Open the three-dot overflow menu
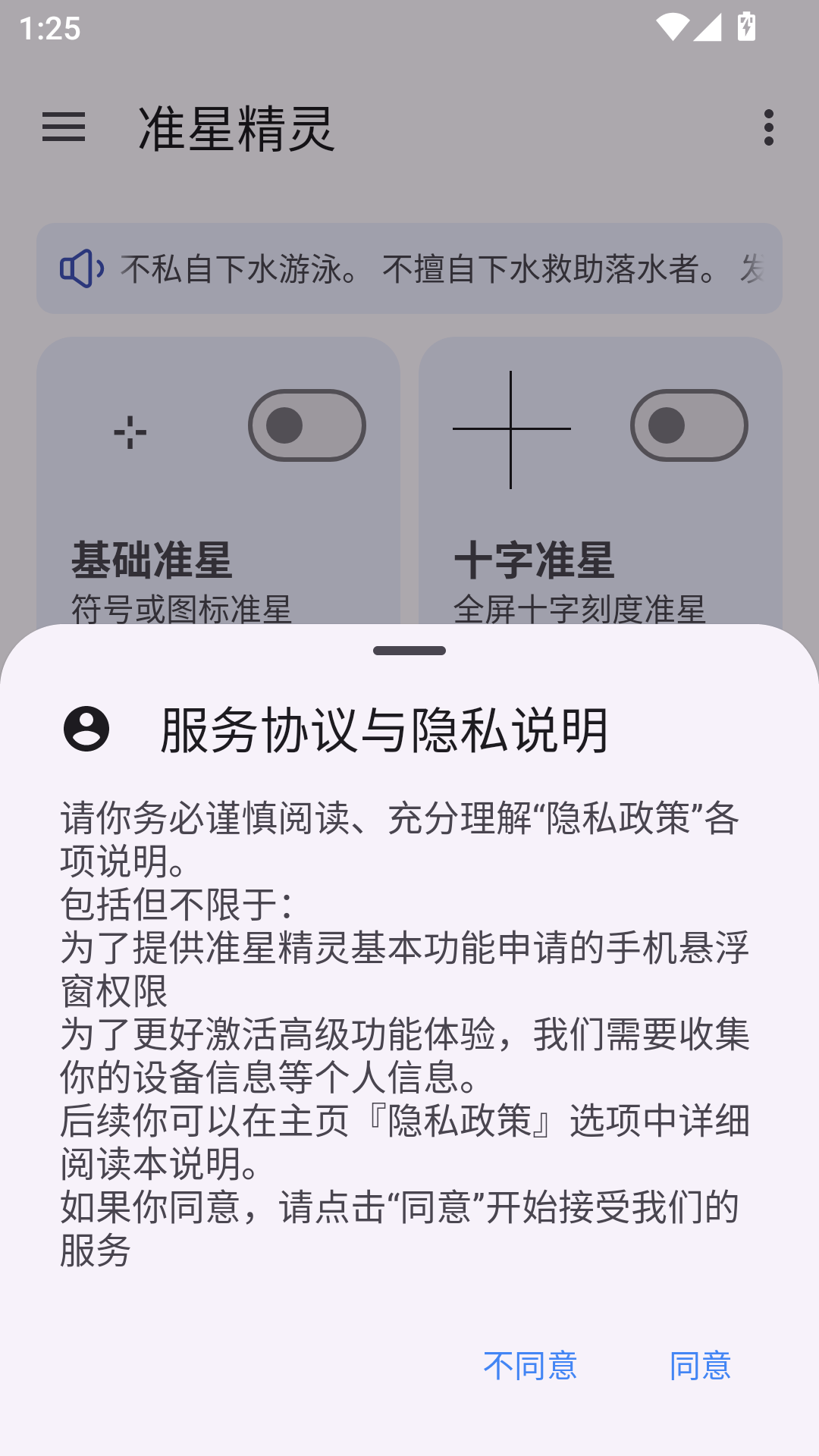 (769, 127)
